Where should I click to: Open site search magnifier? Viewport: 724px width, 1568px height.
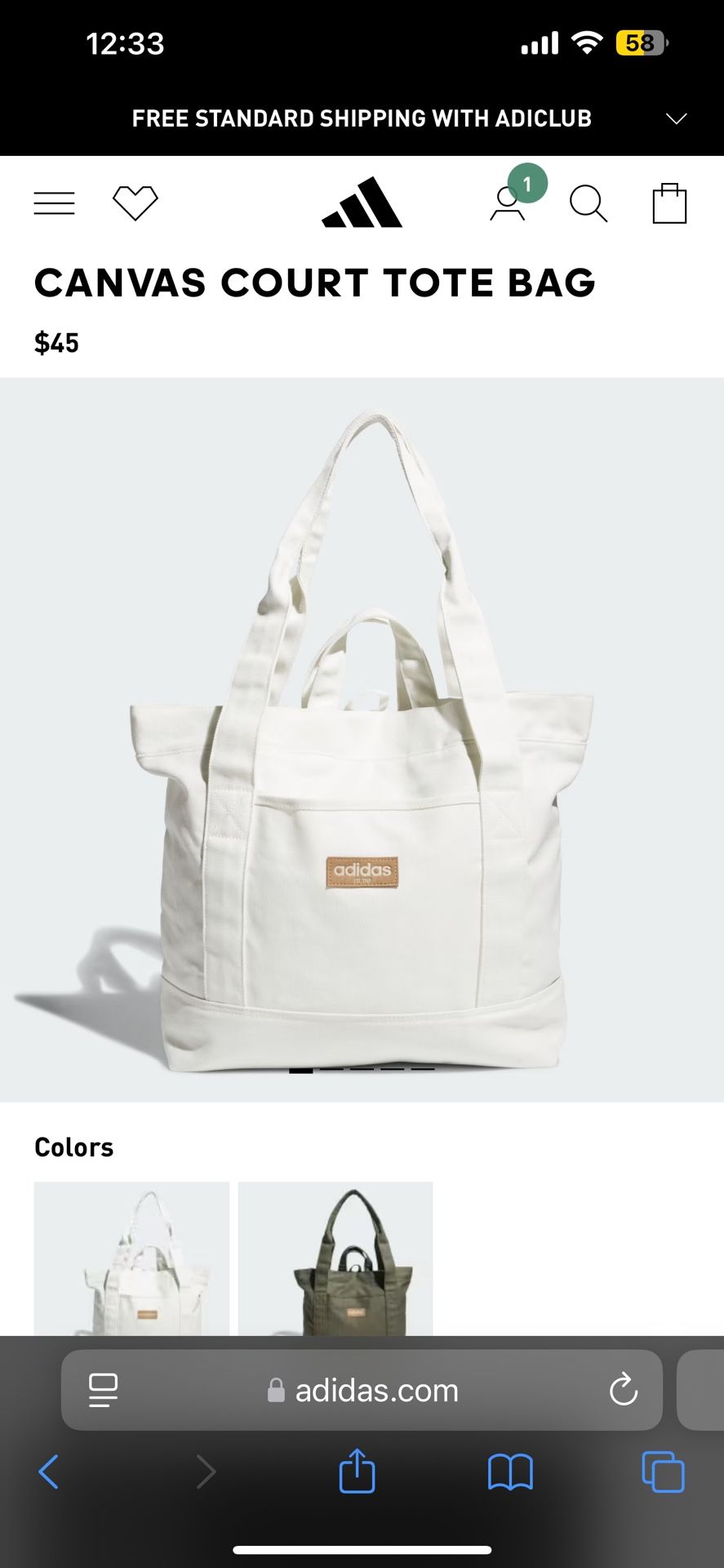588,203
